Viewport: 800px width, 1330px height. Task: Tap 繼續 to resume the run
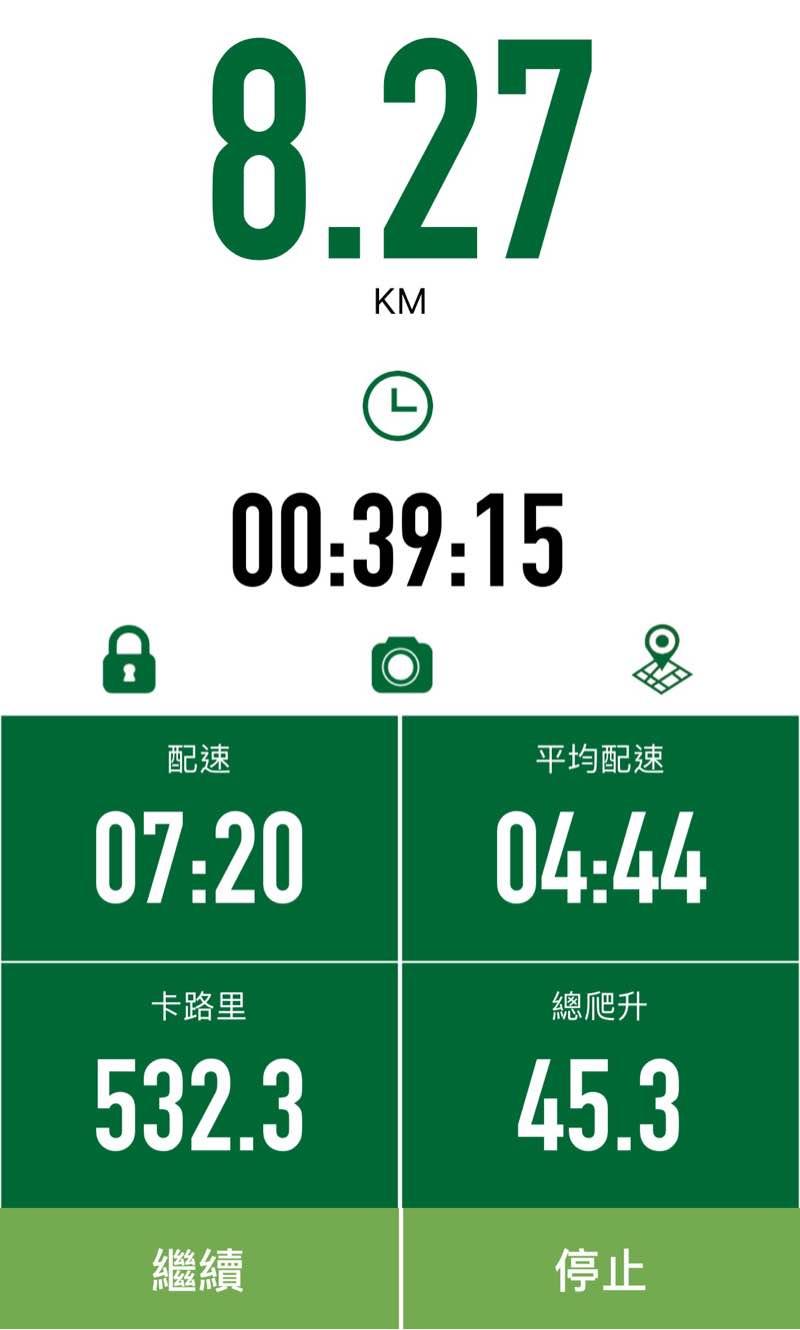click(199, 1270)
